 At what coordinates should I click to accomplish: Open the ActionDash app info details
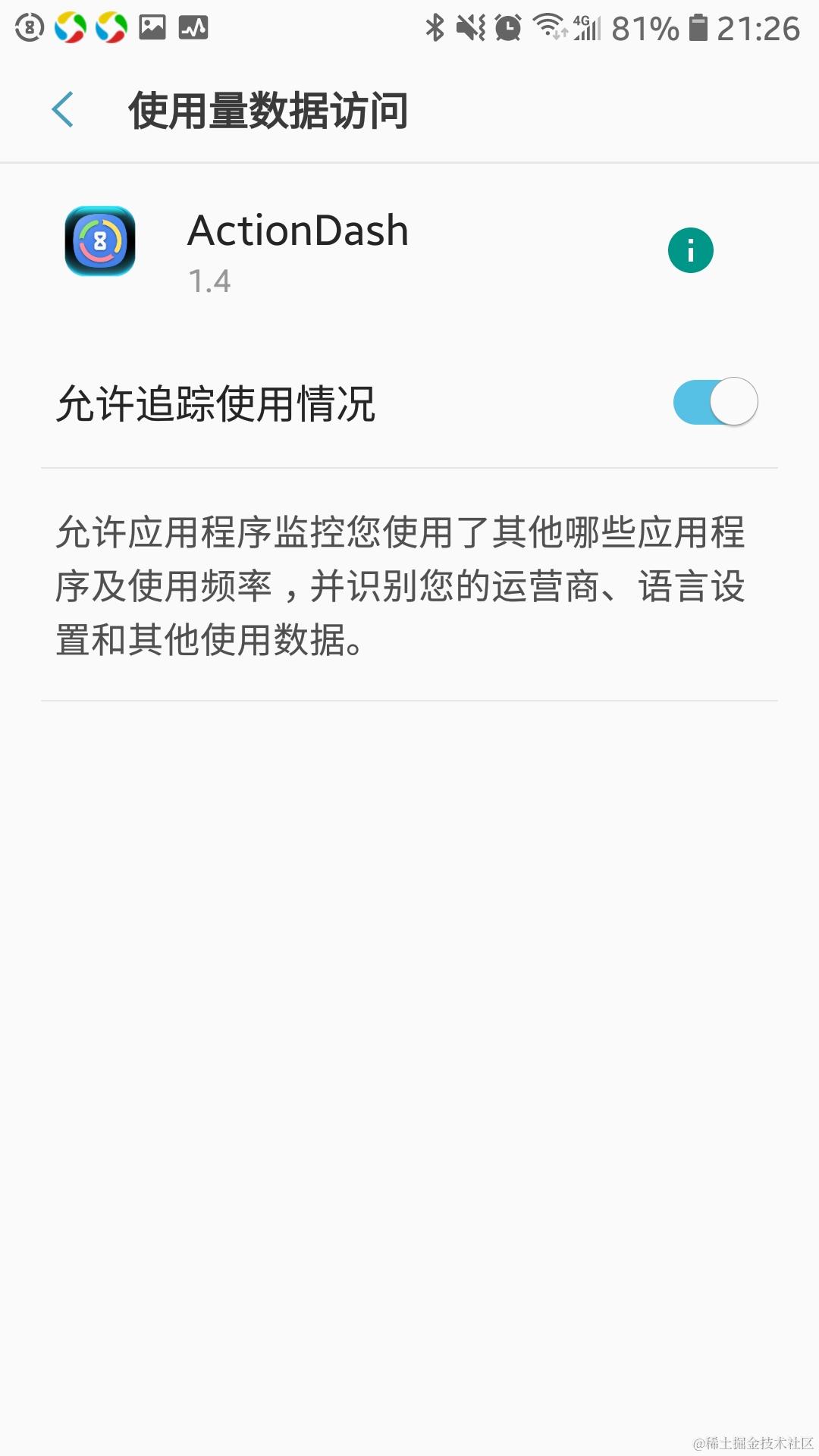[691, 250]
